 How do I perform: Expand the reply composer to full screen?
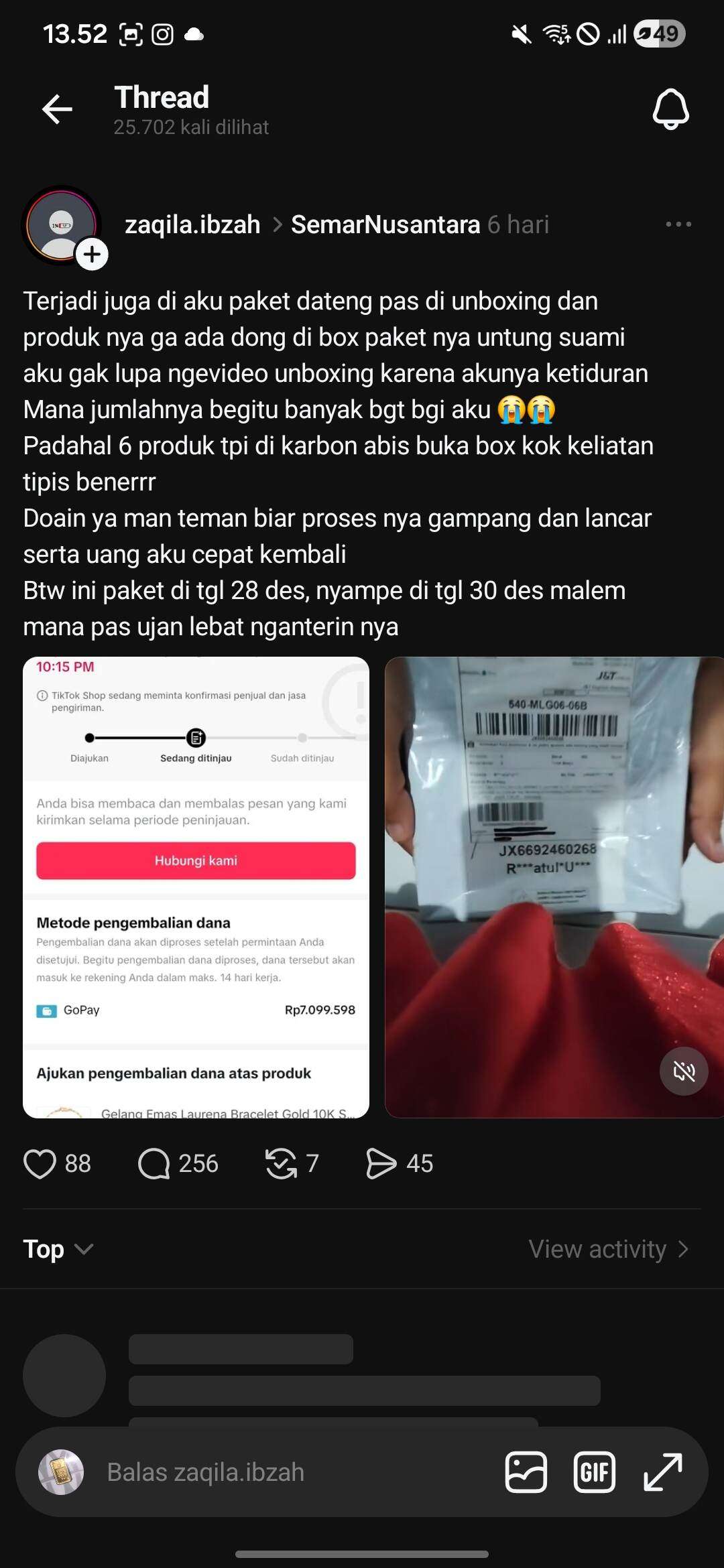(662, 1472)
